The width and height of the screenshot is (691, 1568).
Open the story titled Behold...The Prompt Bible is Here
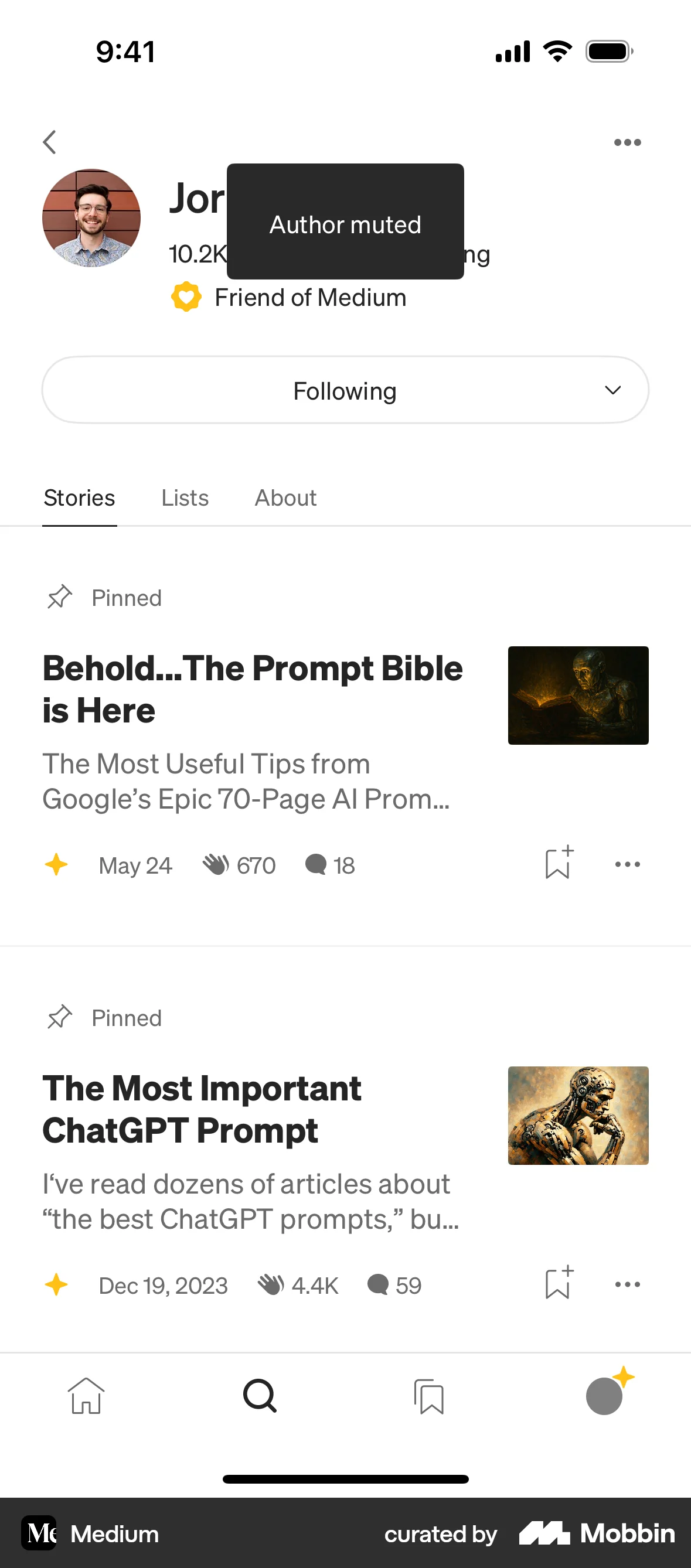coord(252,688)
